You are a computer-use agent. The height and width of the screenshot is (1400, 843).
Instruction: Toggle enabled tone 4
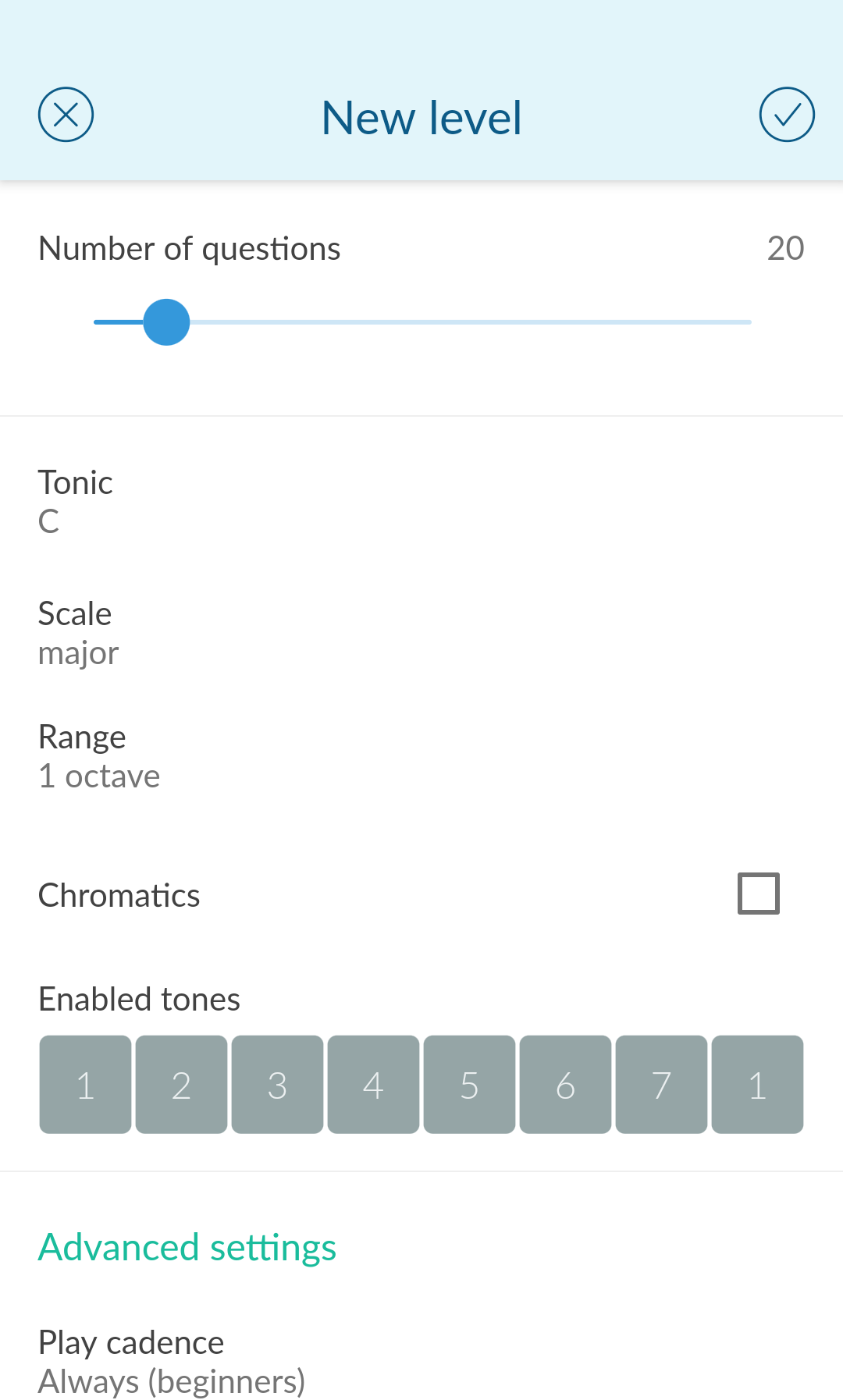[x=373, y=1085]
